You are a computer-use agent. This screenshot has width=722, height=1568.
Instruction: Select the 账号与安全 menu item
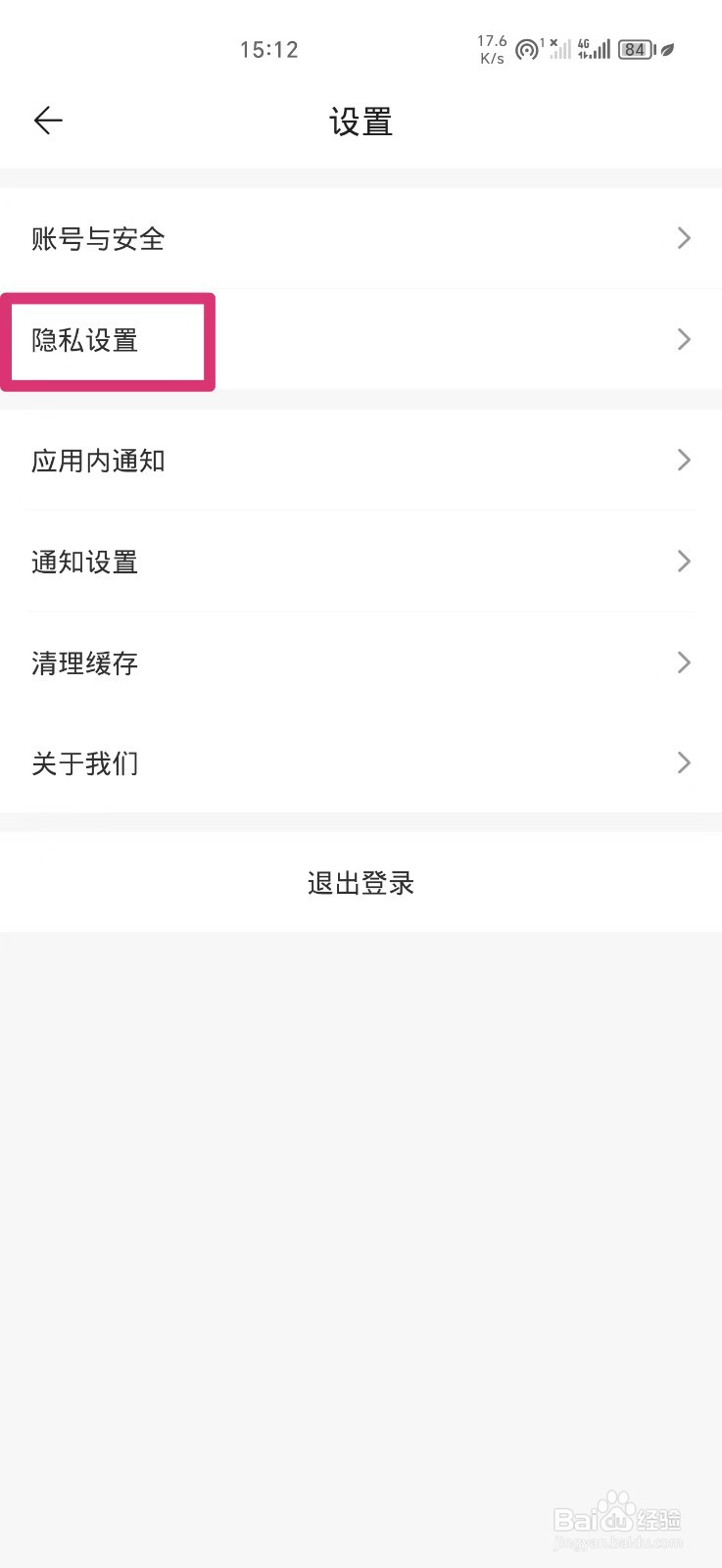[98, 238]
